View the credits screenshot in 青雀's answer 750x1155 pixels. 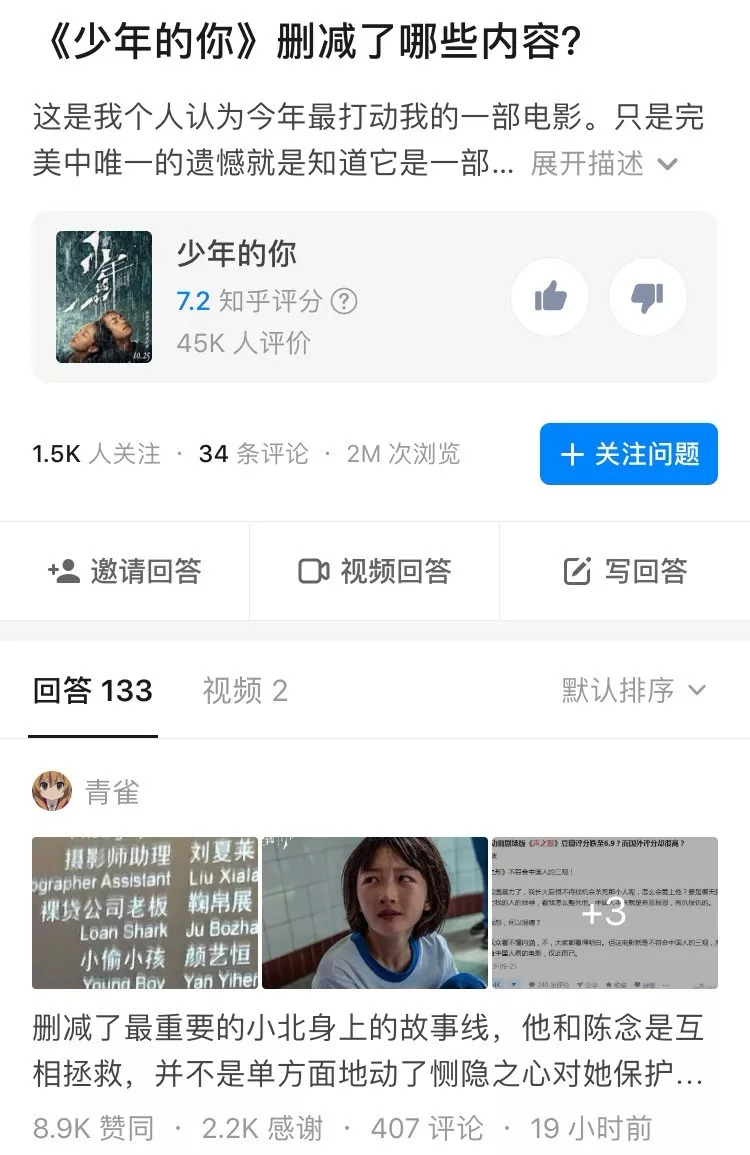point(145,913)
